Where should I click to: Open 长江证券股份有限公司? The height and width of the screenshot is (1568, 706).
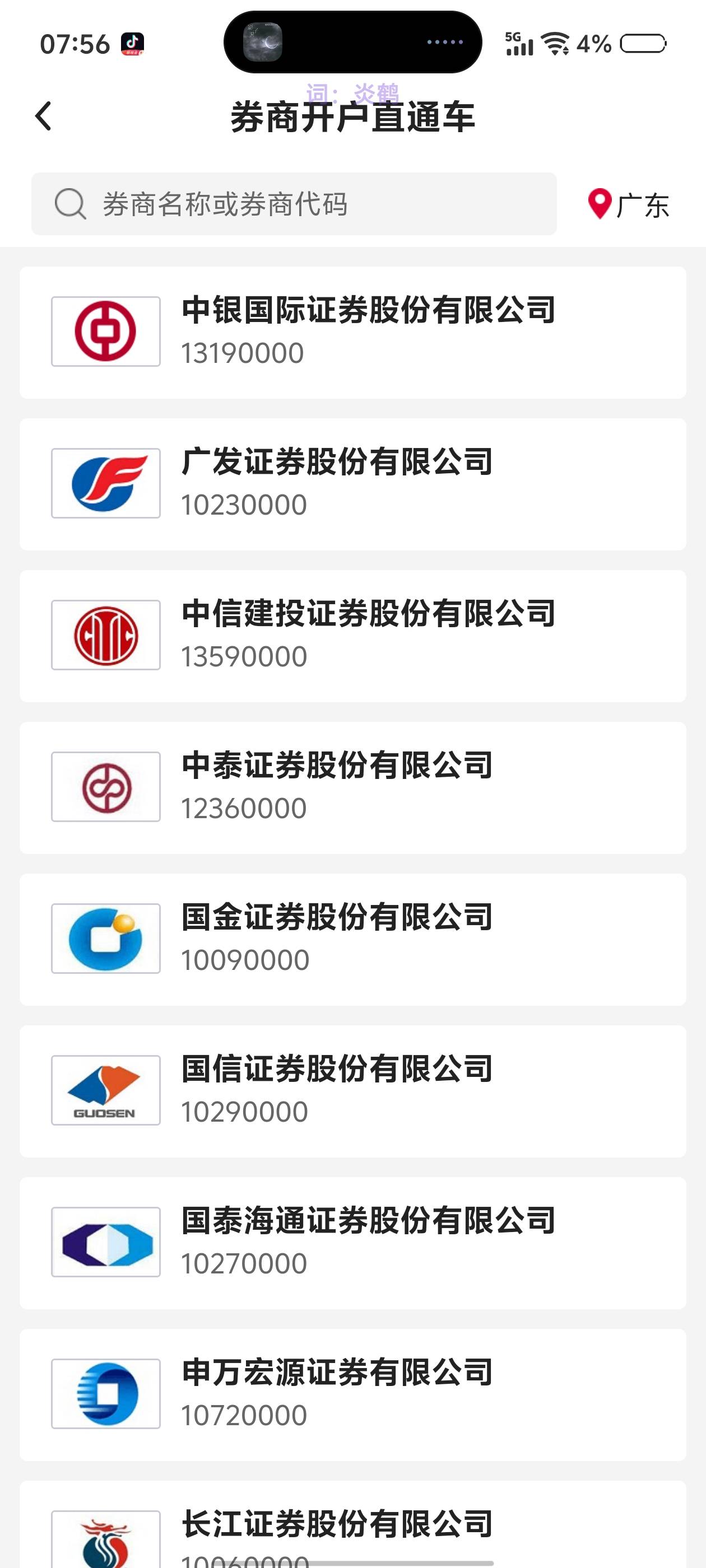[352, 1525]
